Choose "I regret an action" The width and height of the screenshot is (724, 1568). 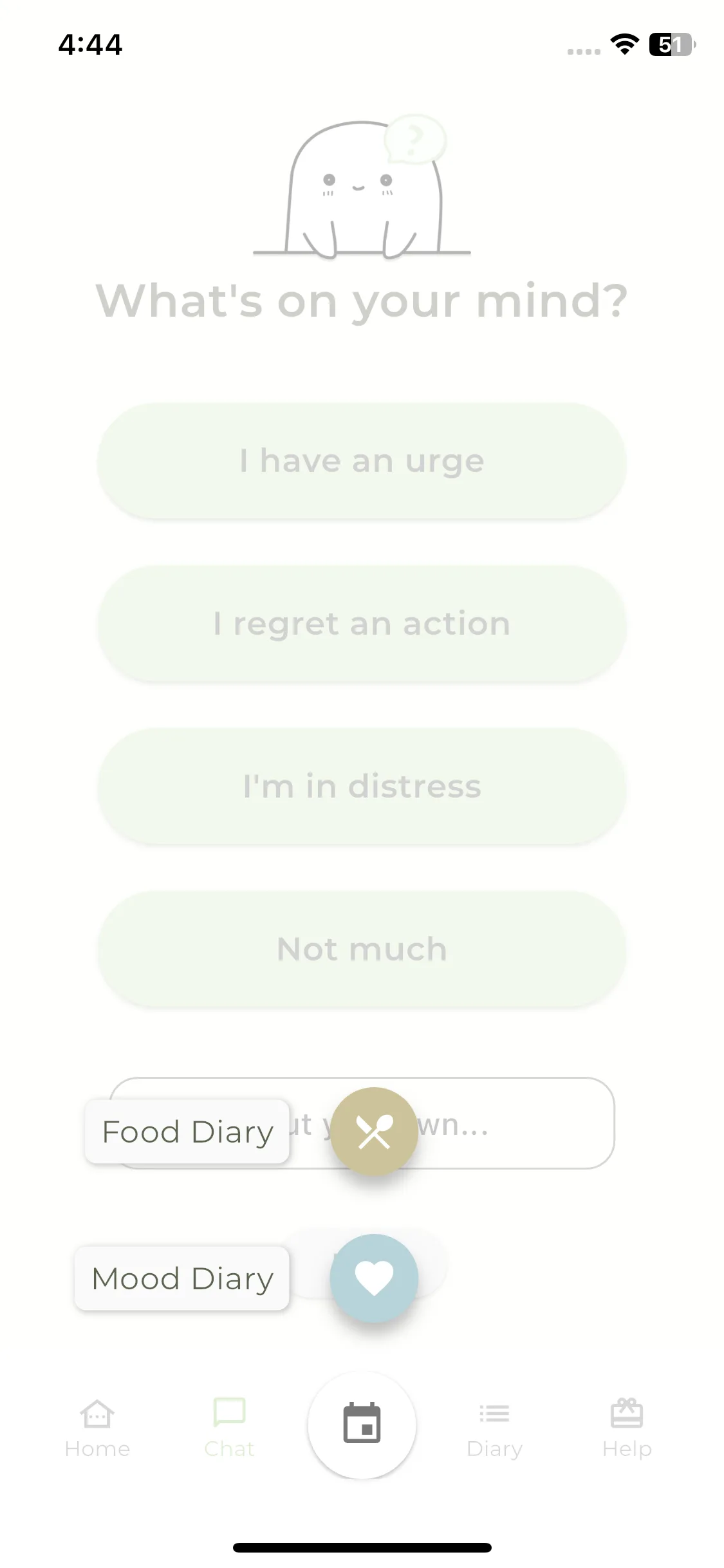click(x=362, y=623)
